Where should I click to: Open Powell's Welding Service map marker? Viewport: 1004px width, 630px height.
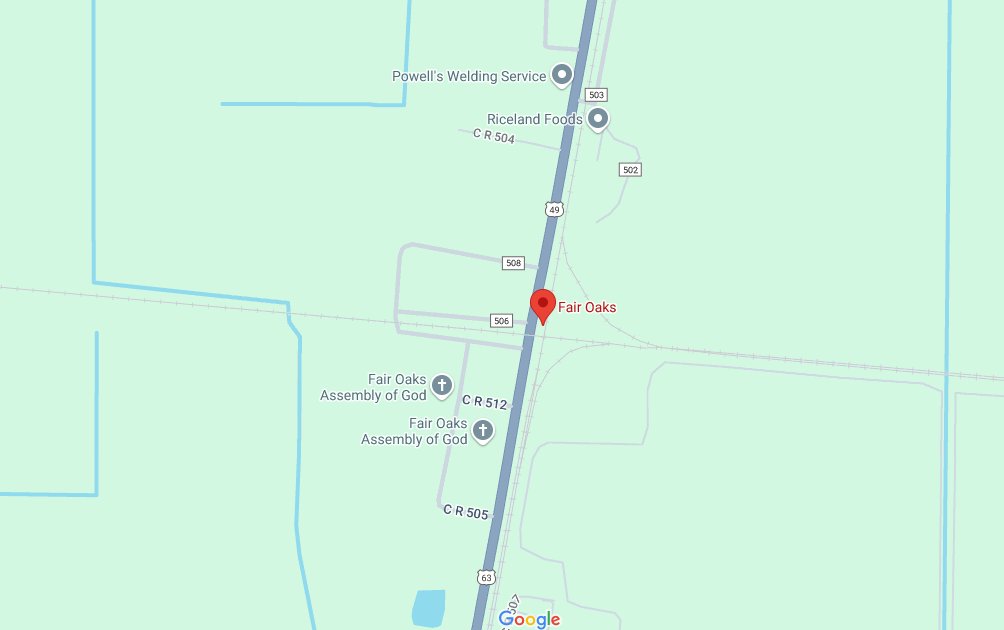point(562,75)
